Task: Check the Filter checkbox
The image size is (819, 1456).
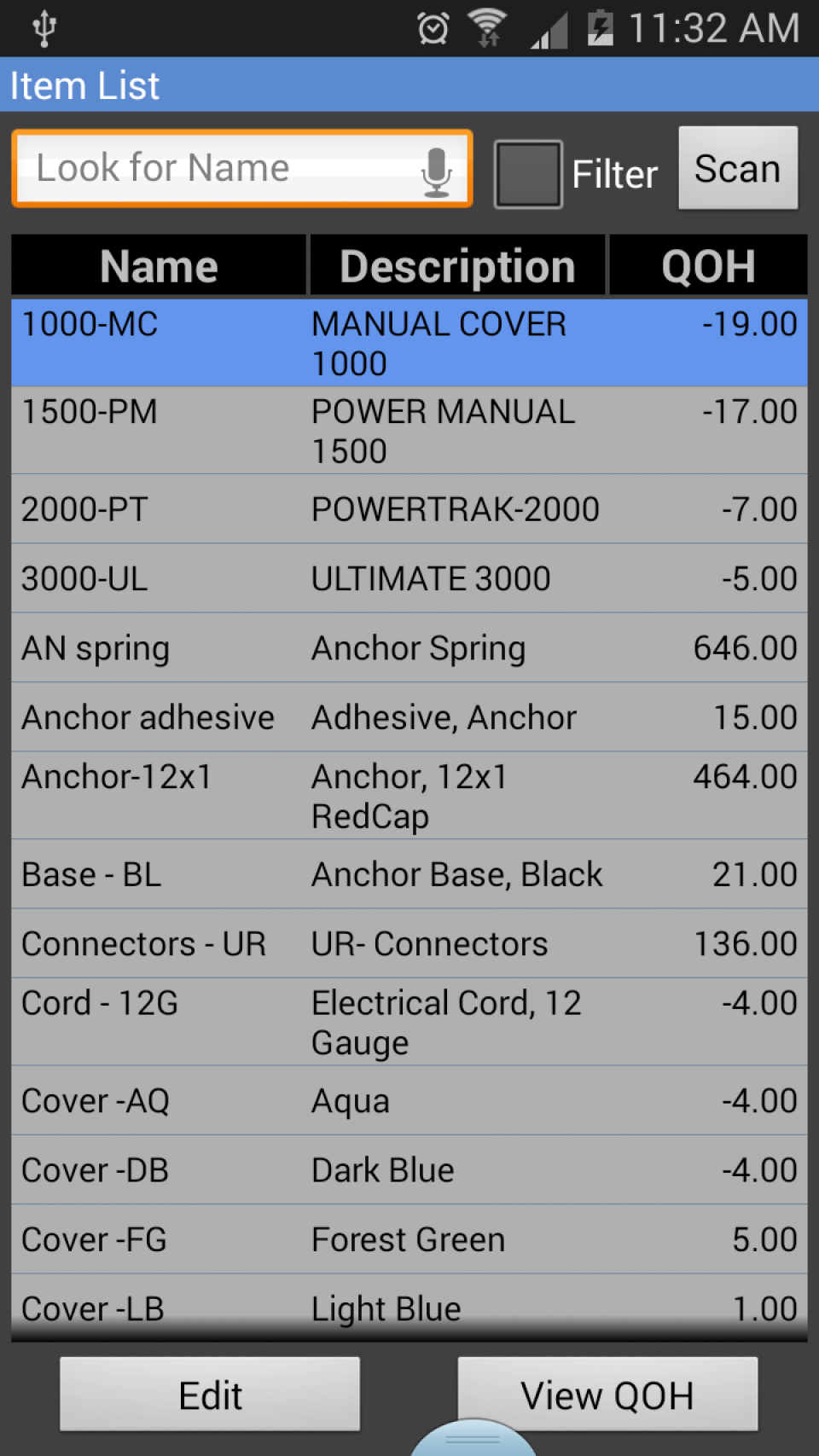Action: [528, 174]
